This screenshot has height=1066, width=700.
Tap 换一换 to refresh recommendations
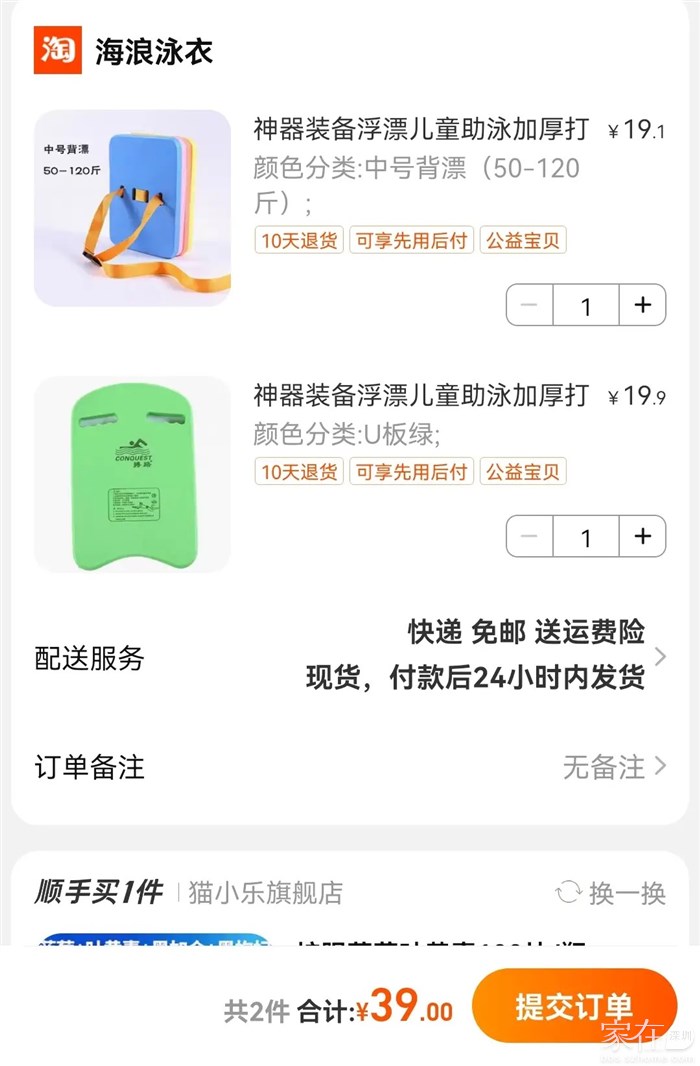610,892
